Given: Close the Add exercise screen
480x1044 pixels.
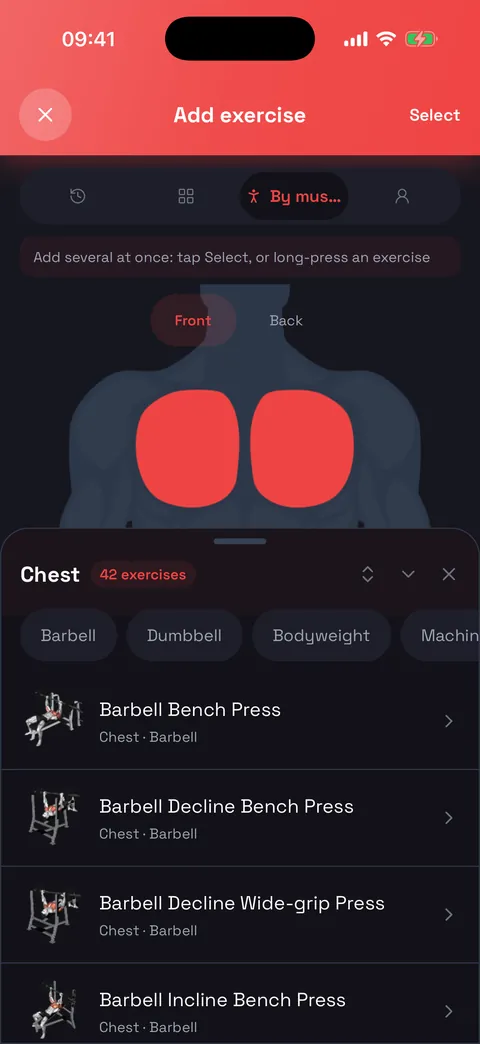Looking at the screenshot, I should point(45,115).
